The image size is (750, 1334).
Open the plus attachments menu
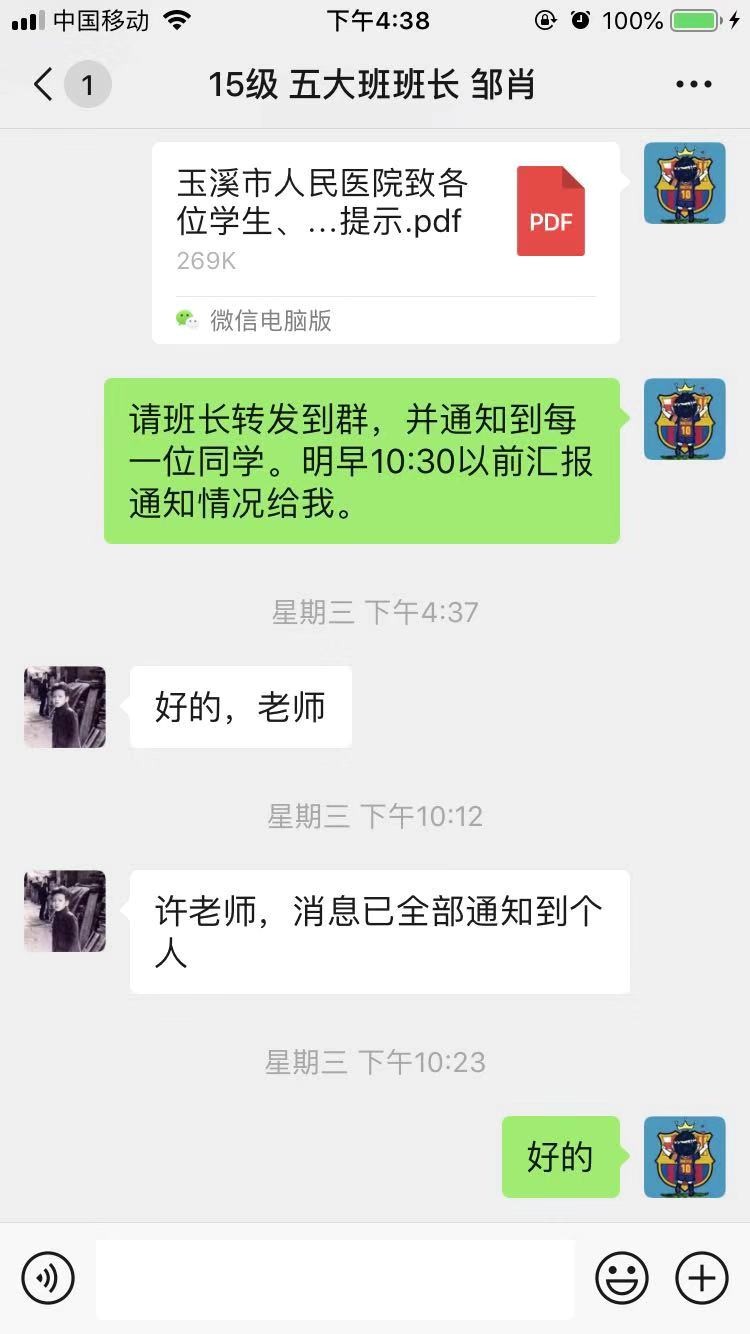(x=702, y=1278)
